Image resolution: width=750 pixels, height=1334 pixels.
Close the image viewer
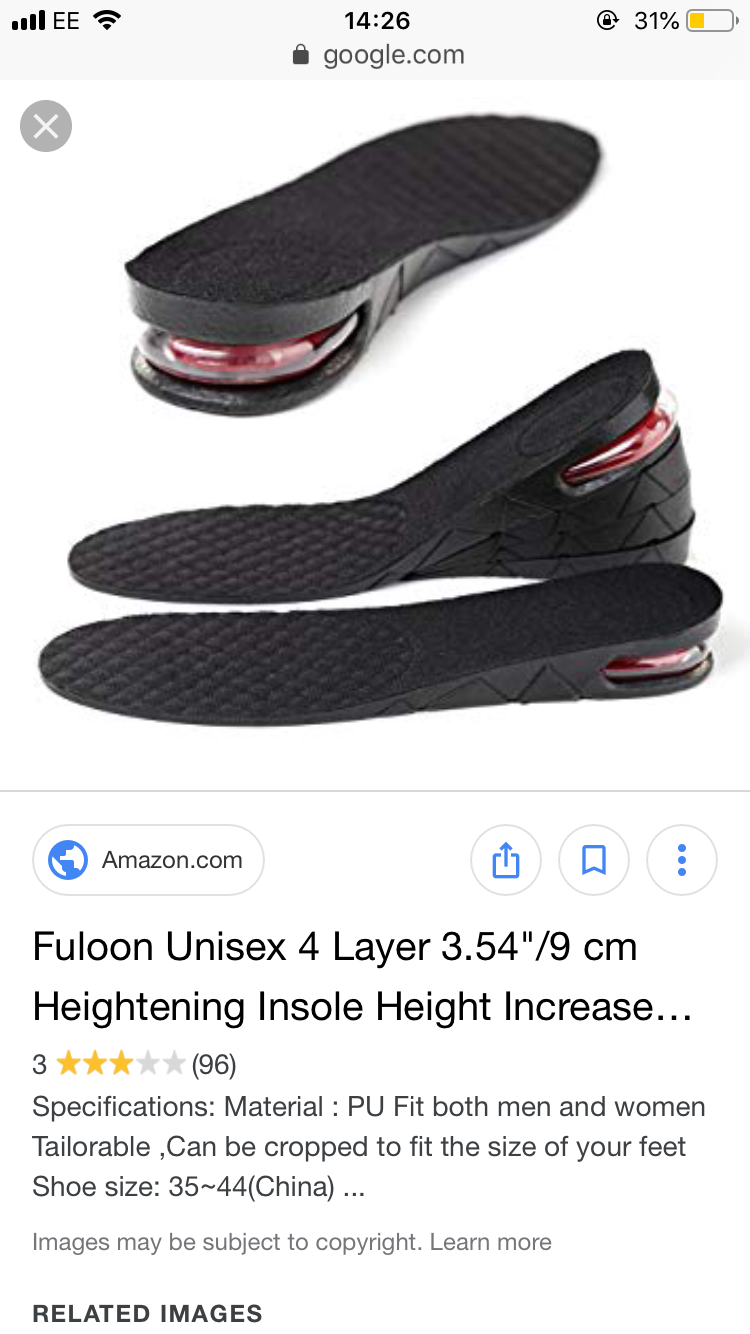46,127
